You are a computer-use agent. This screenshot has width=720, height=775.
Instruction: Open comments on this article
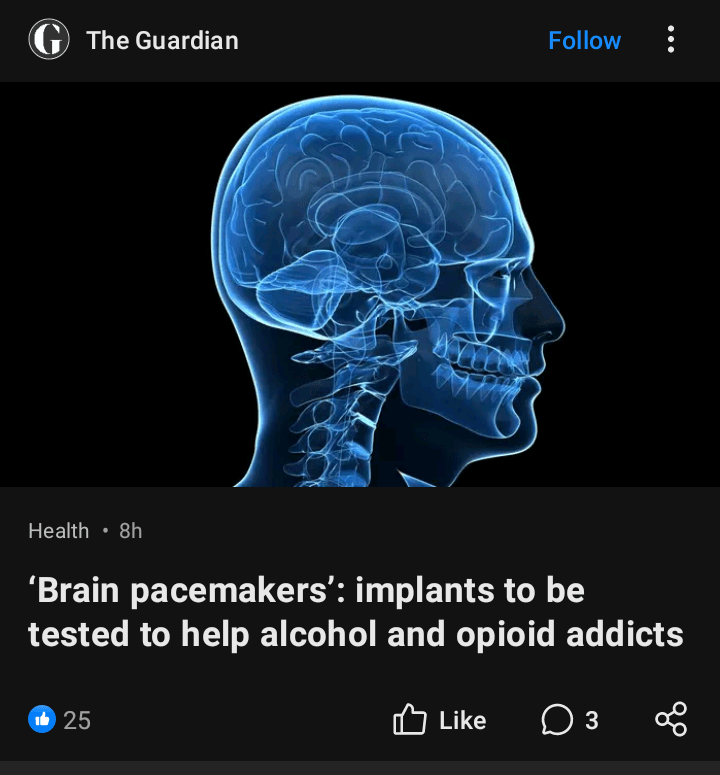(x=570, y=720)
